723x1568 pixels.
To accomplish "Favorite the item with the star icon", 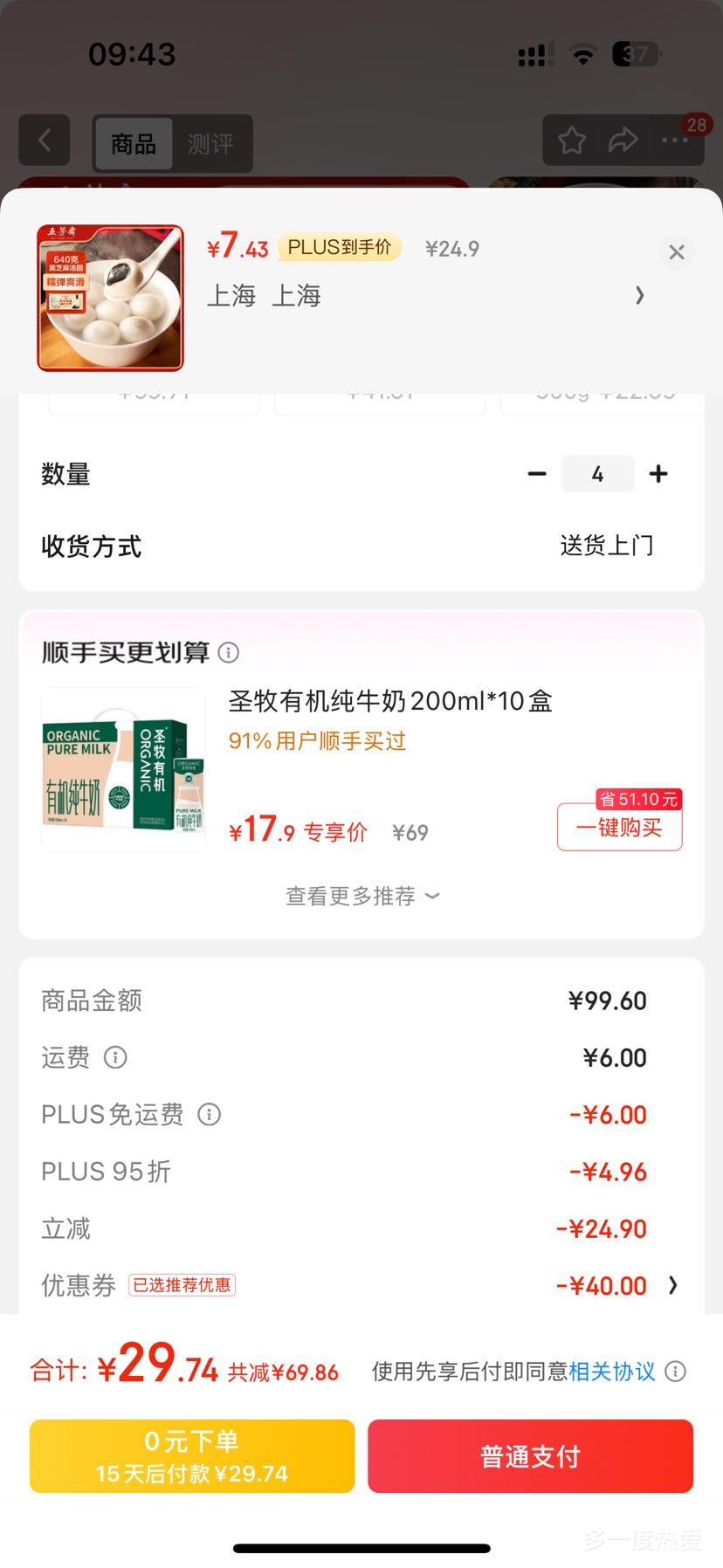I will 570,140.
